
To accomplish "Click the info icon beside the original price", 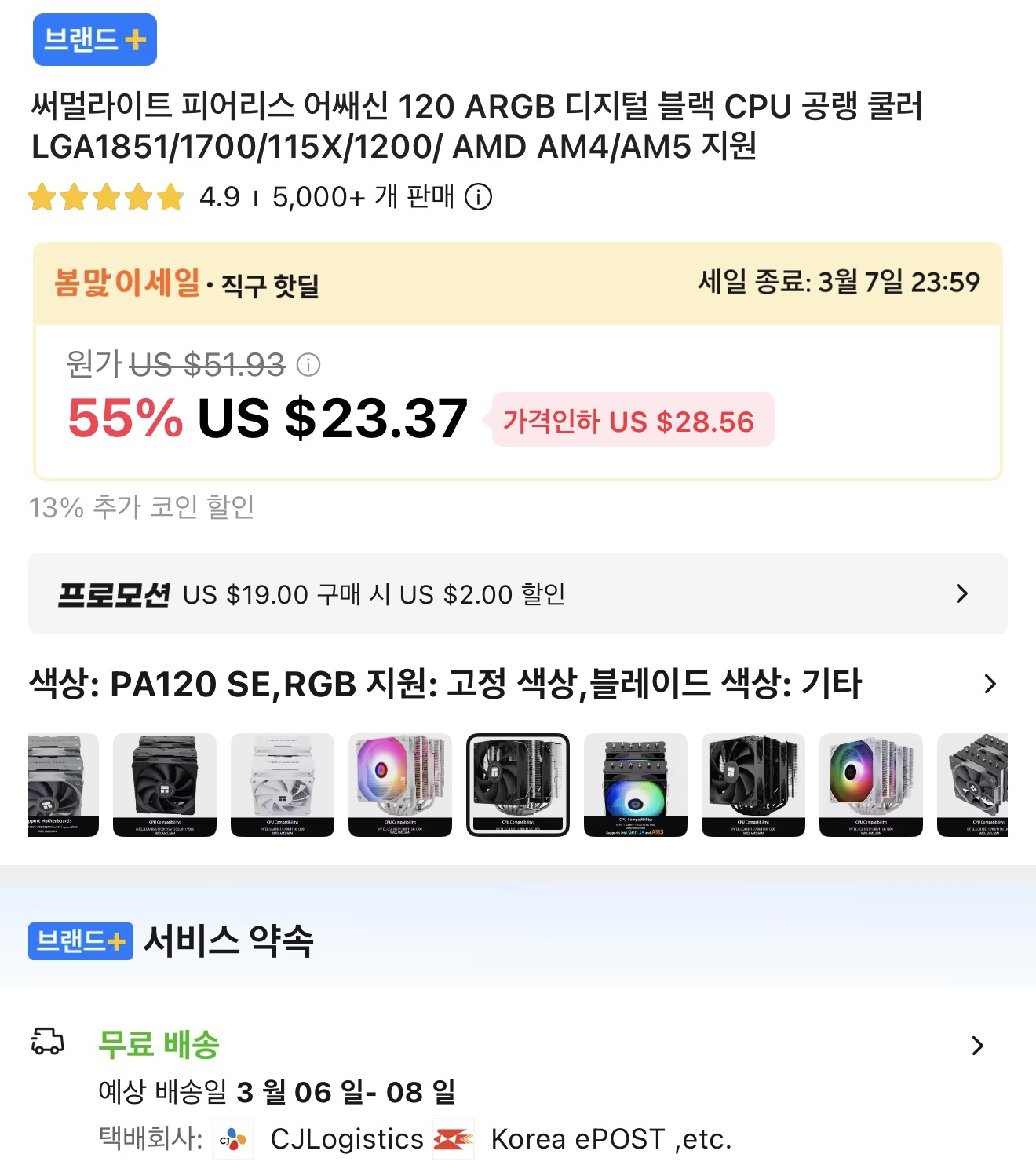I will [309, 366].
